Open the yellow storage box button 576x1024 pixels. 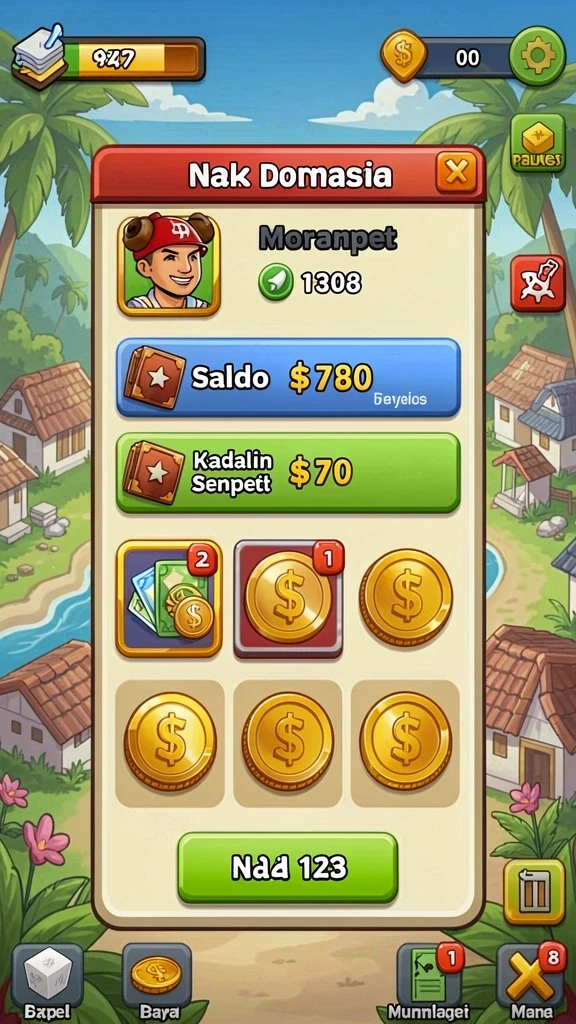pos(534,891)
